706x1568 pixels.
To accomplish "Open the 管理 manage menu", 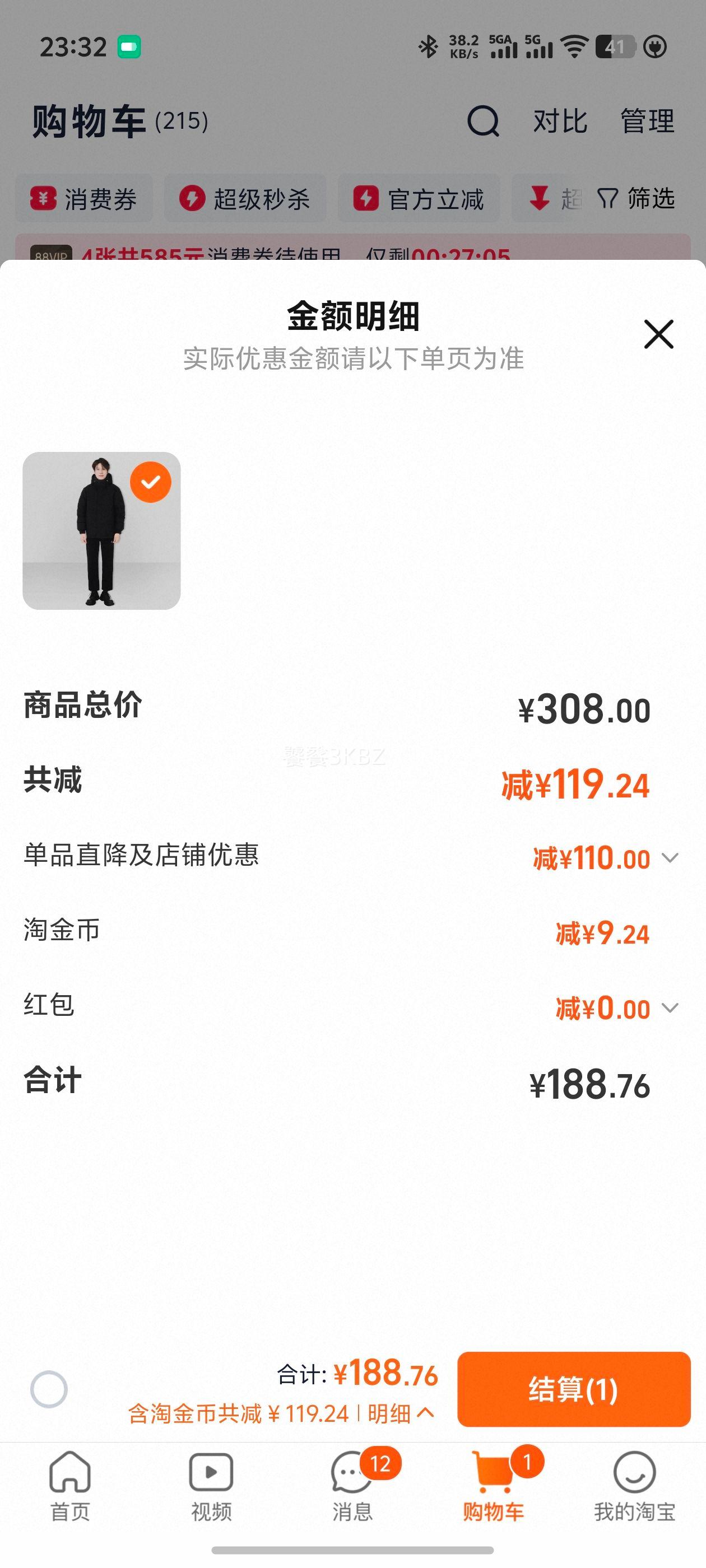I will pyautogui.click(x=647, y=120).
